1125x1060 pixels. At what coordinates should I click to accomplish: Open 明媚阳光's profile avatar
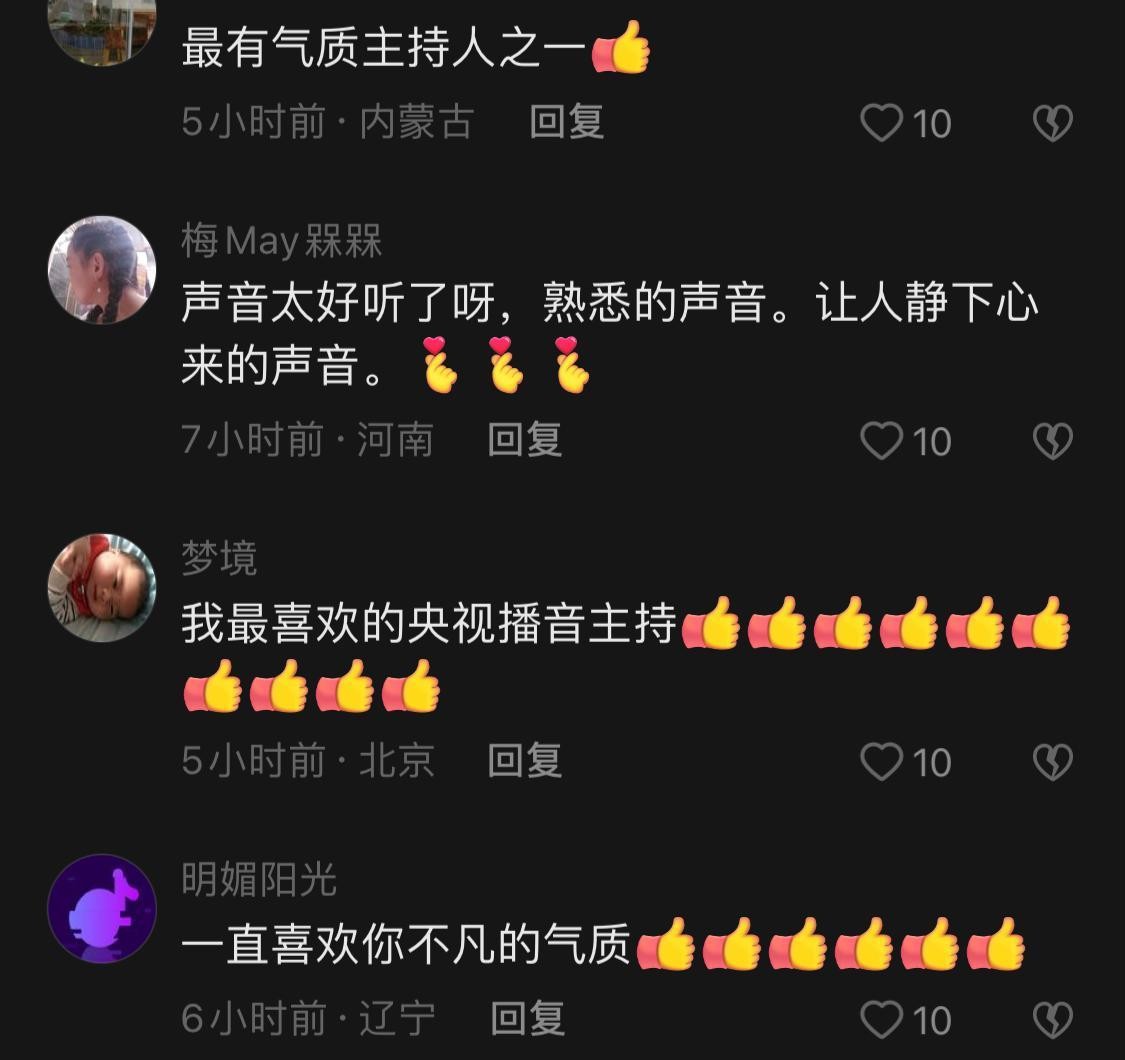[102, 908]
